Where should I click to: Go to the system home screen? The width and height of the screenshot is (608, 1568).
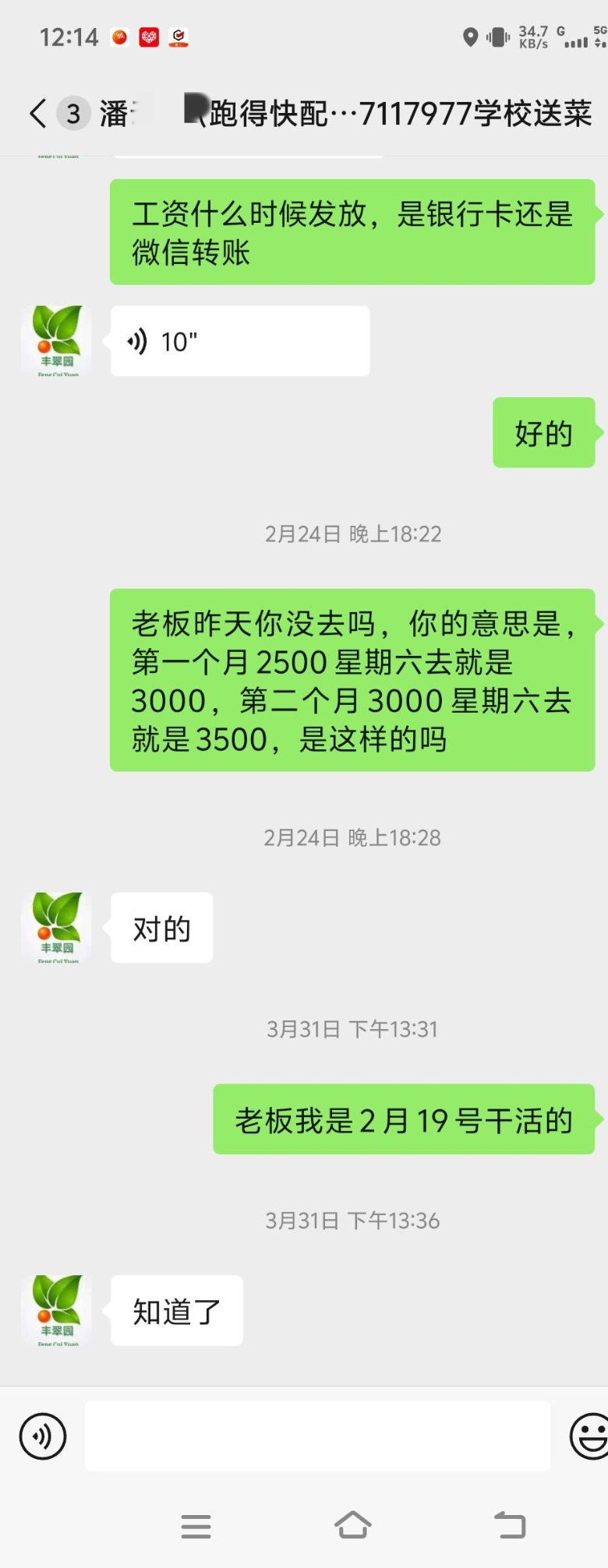(352, 1525)
